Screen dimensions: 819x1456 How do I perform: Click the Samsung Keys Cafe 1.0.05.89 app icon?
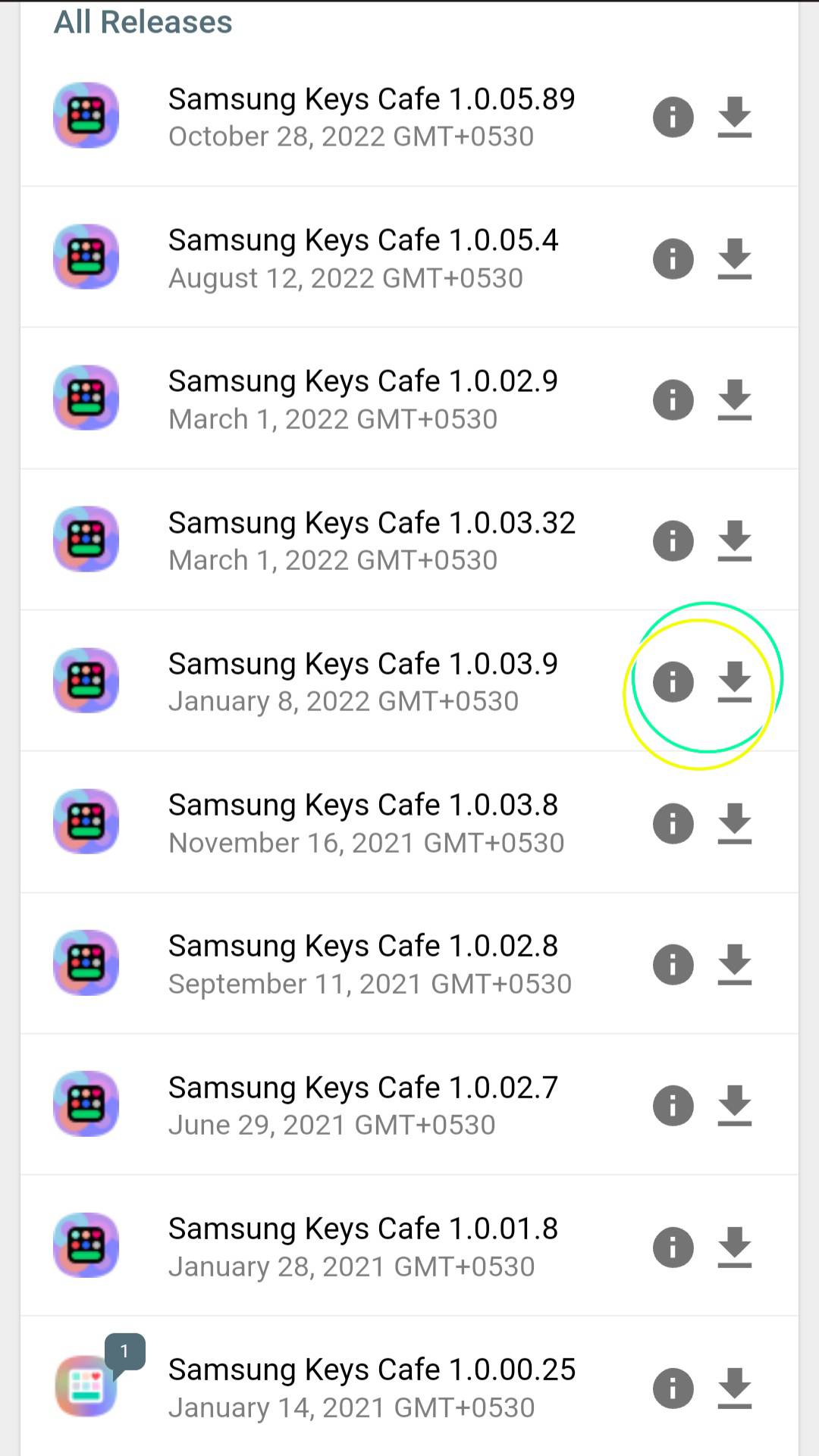click(x=86, y=116)
